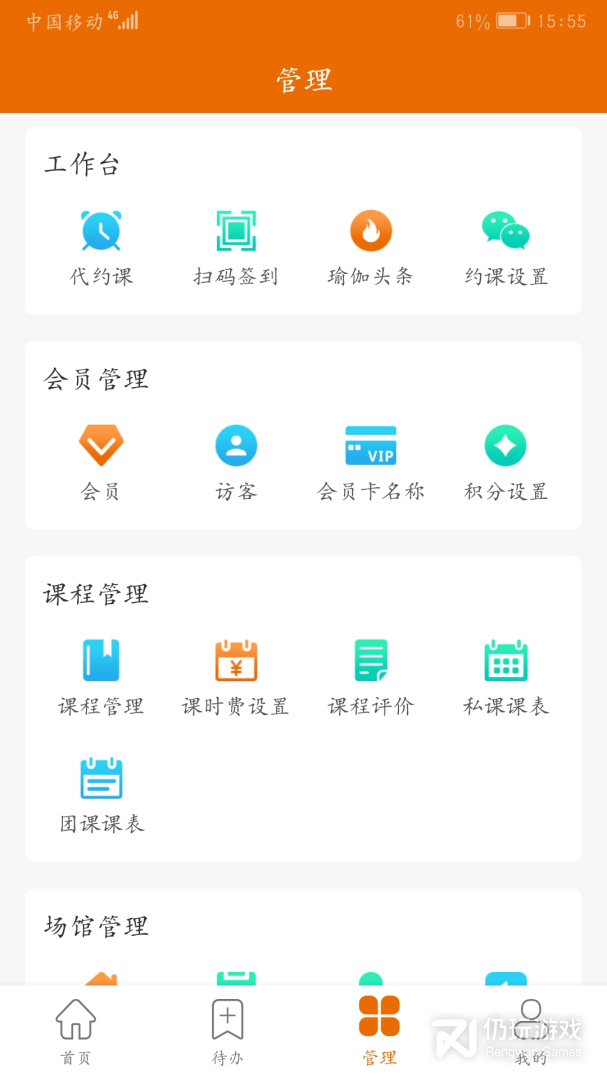Select the 管理 management tab

click(379, 1031)
